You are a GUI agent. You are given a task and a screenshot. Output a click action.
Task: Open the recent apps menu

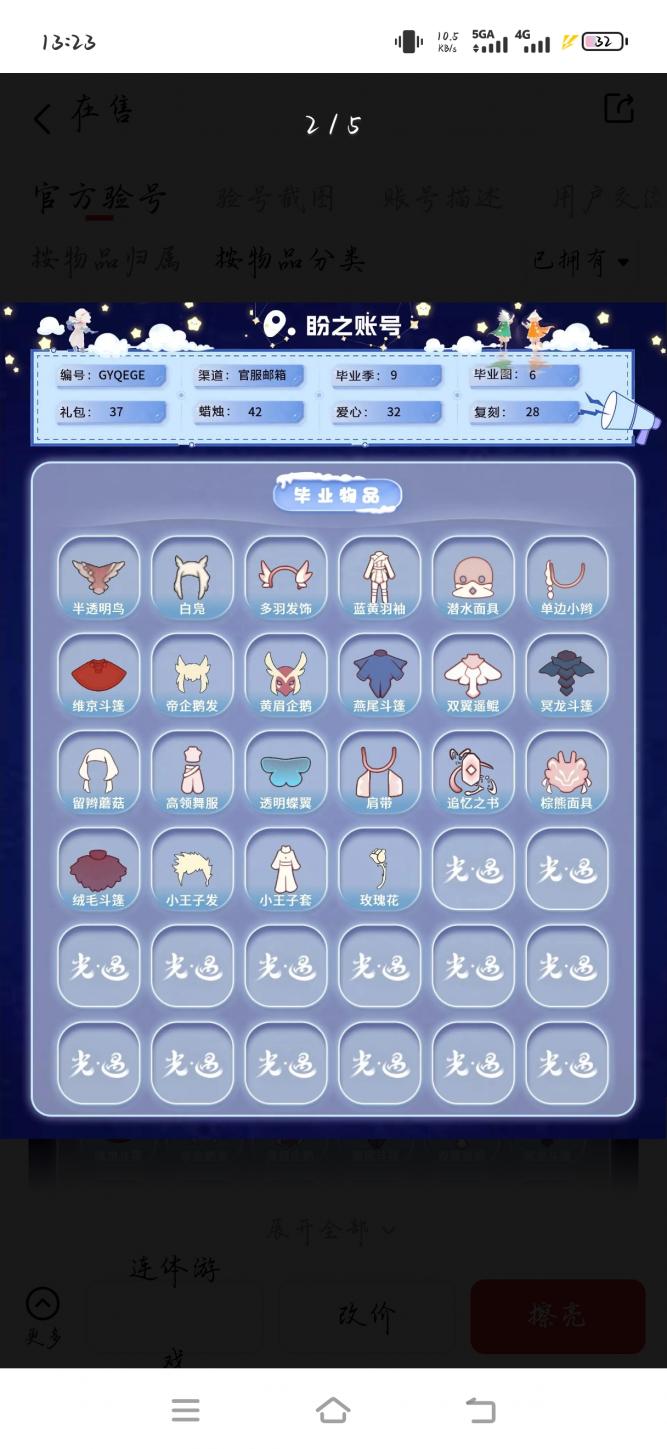coord(185,1410)
